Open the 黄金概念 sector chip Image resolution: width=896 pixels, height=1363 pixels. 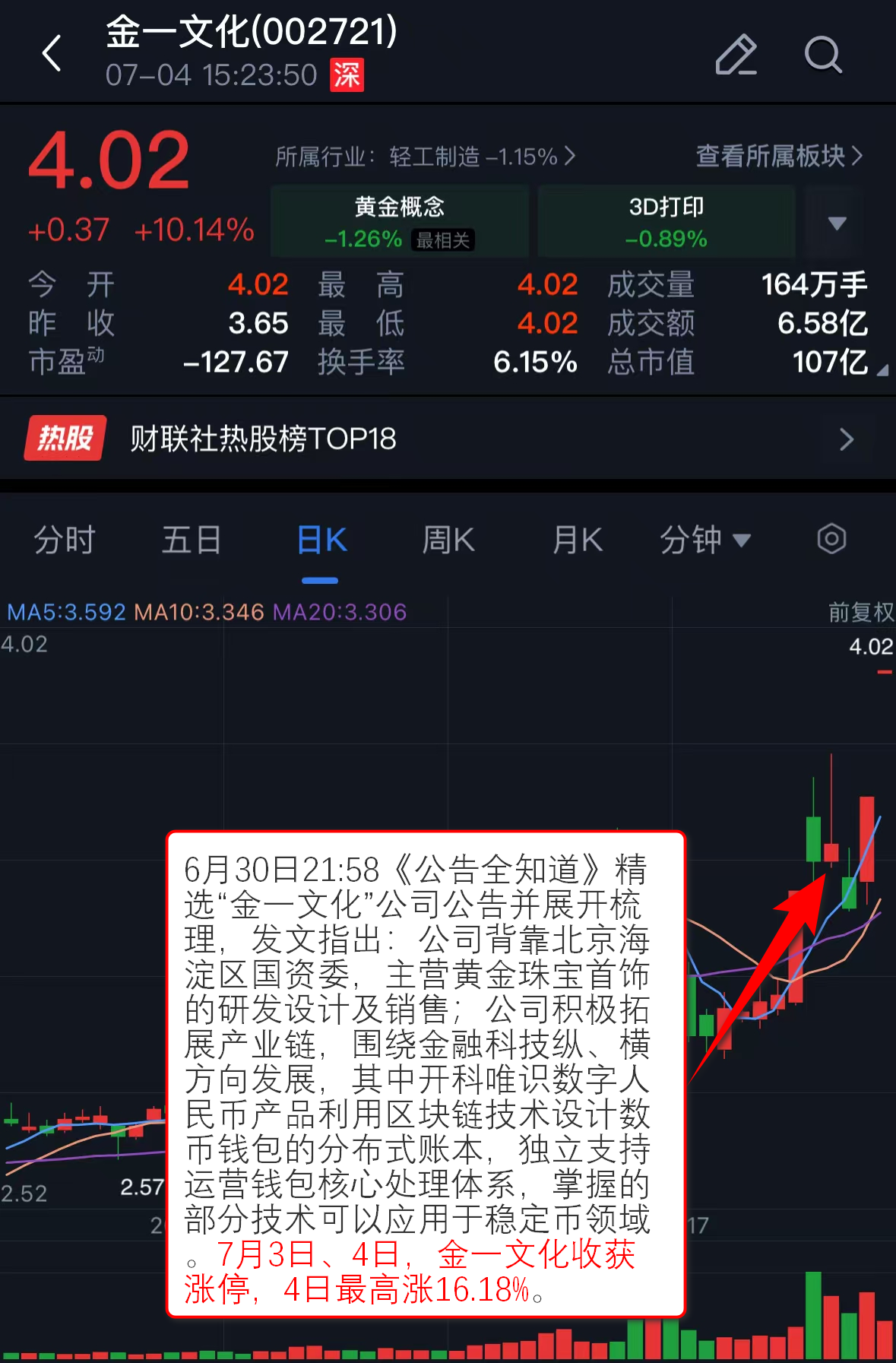click(400, 222)
